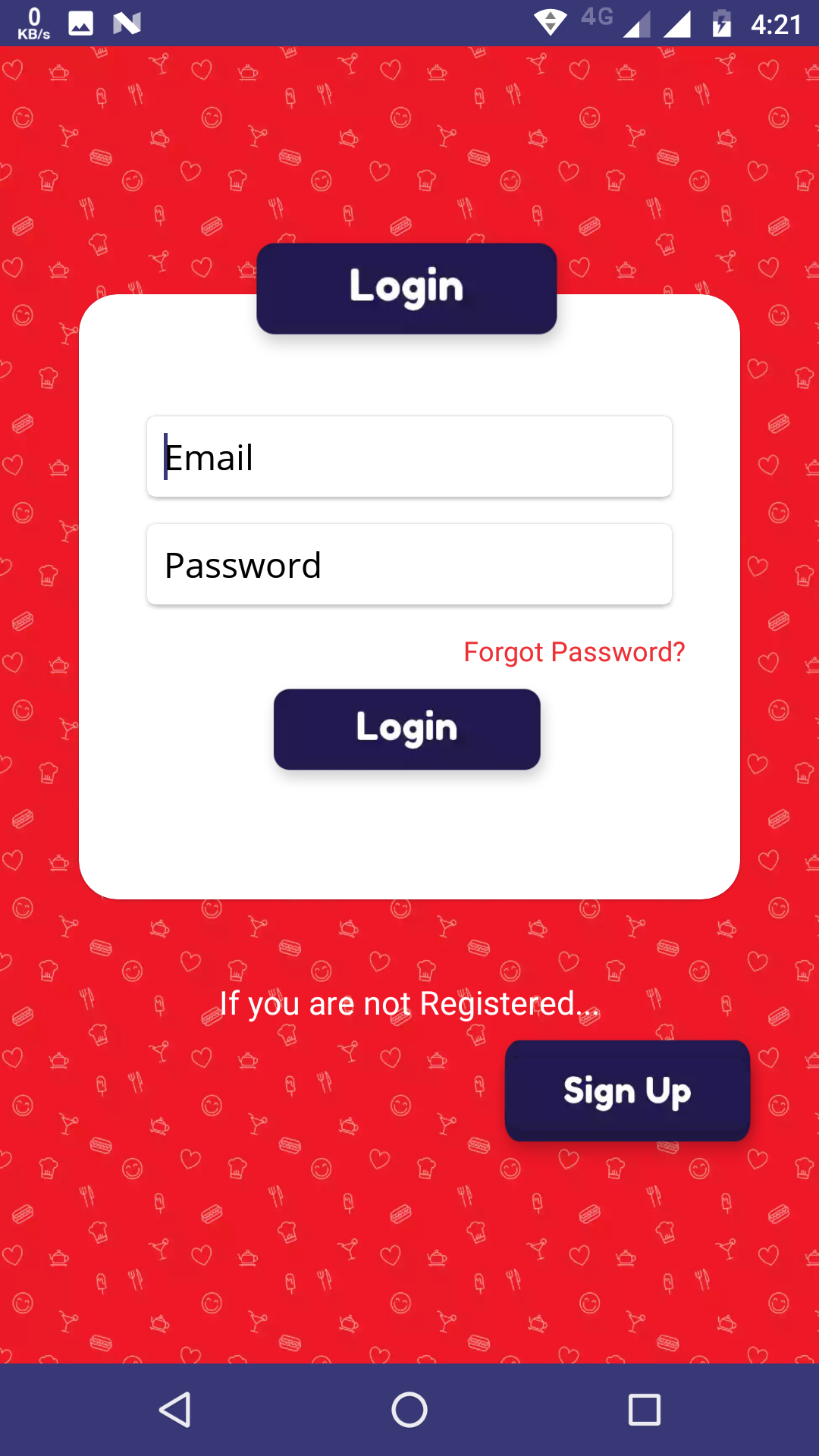Tap the Wi-Fi status icon
Screen dimensions: 819x1456
coord(548,23)
